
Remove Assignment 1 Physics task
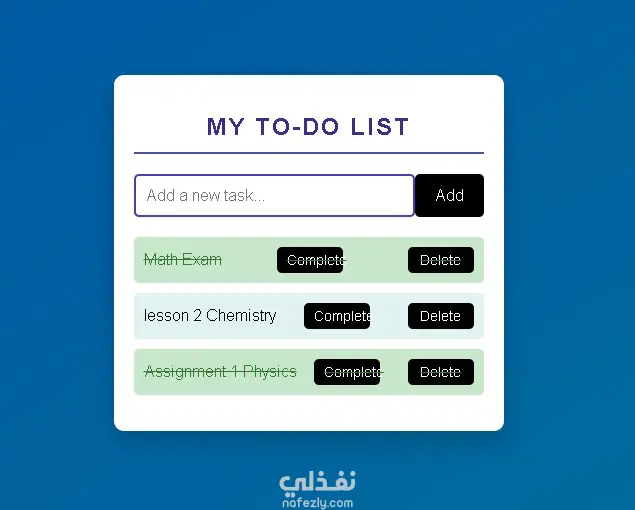point(440,372)
